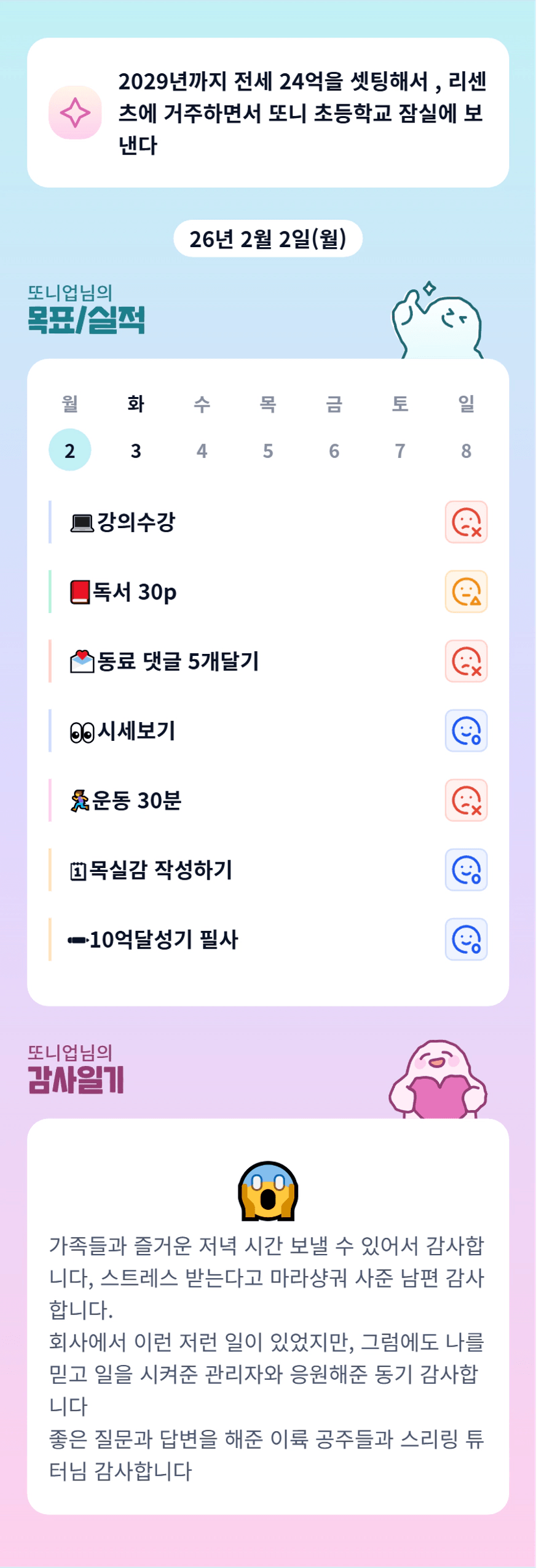Tap the status face icon for 강의수강
The height and width of the screenshot is (1568, 537).
(x=466, y=522)
